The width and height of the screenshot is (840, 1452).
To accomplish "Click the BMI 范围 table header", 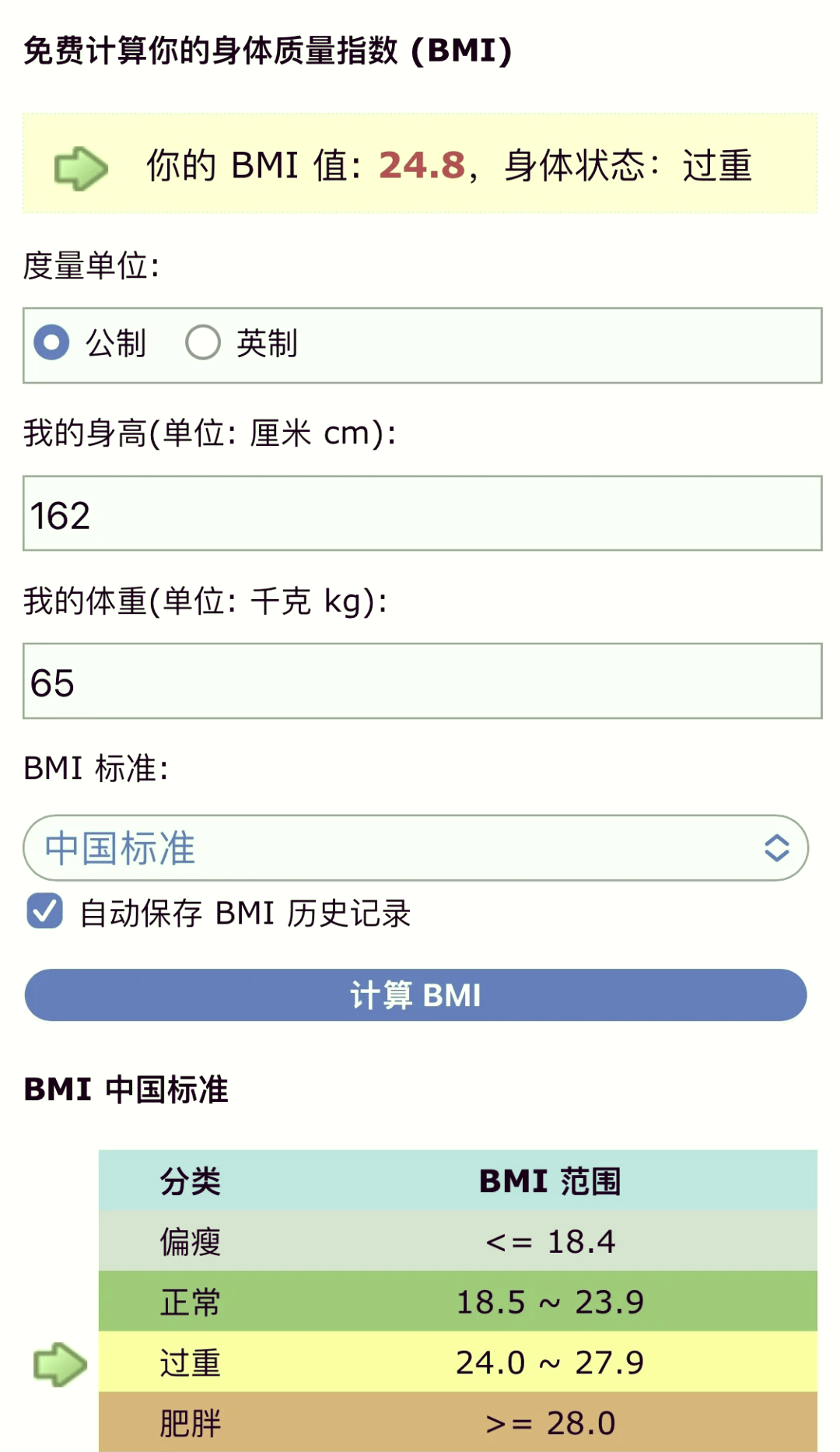I will pos(550,1181).
